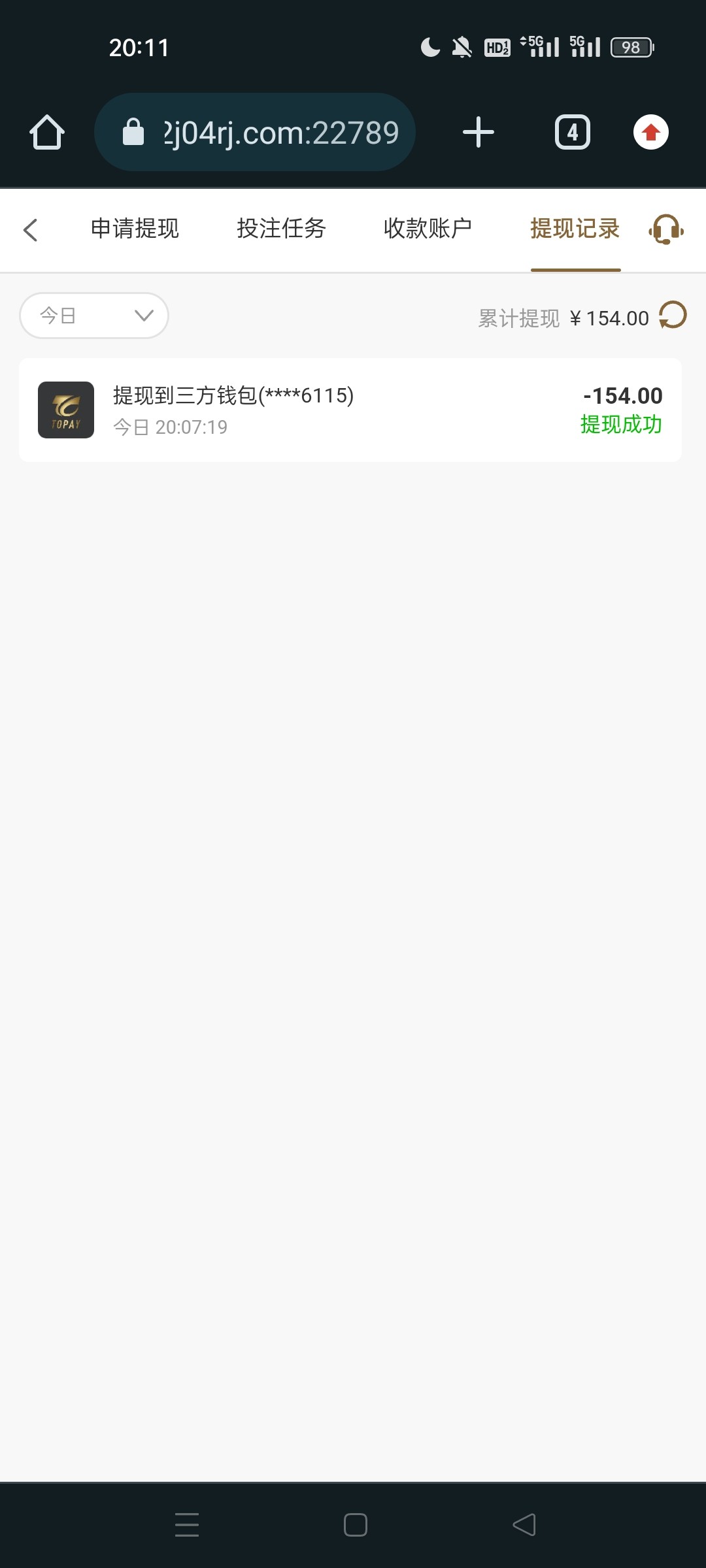
Task: Edit the URL in the address bar
Action: coord(255,133)
